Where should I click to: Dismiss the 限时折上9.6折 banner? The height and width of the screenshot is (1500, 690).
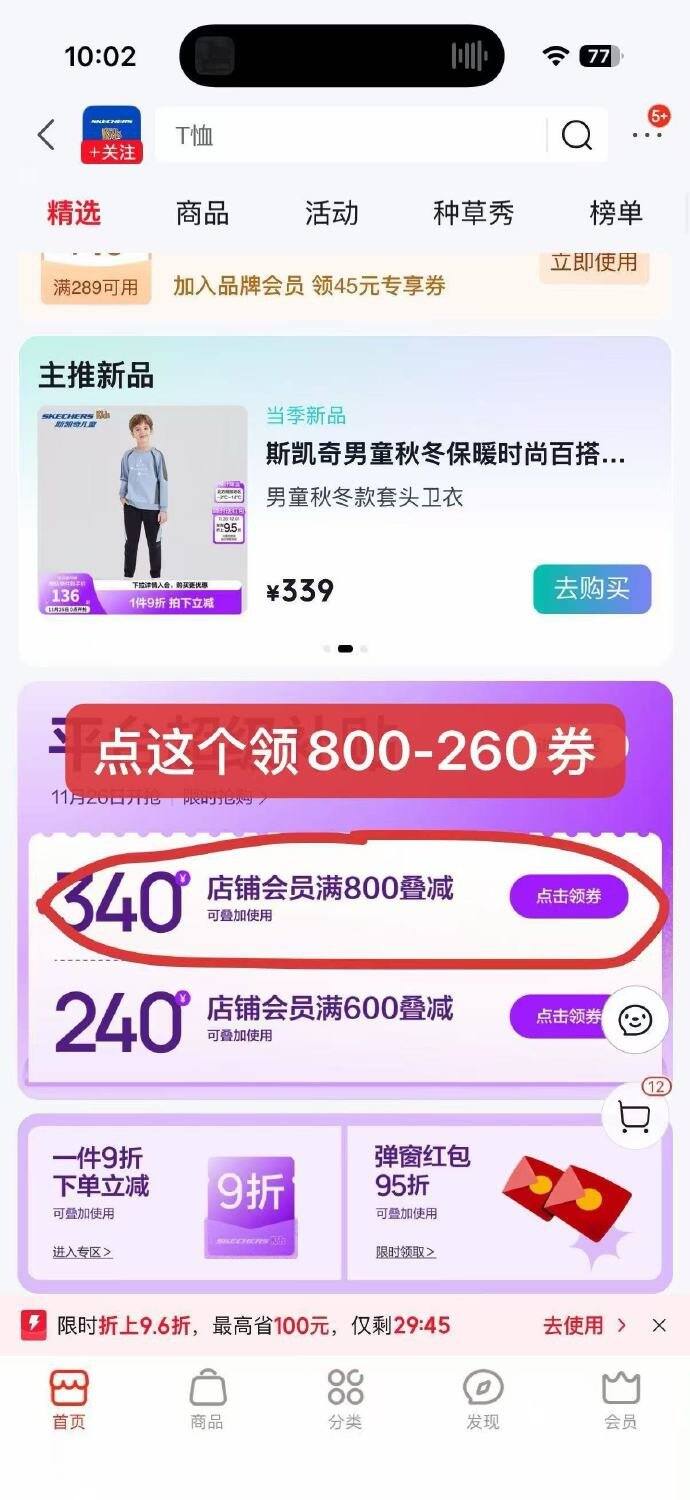click(x=659, y=1326)
